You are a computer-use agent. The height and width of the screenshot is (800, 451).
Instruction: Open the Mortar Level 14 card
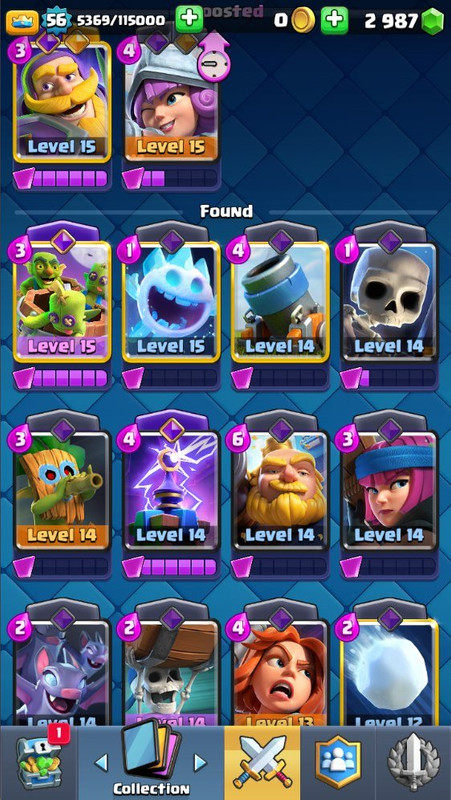(x=280, y=301)
